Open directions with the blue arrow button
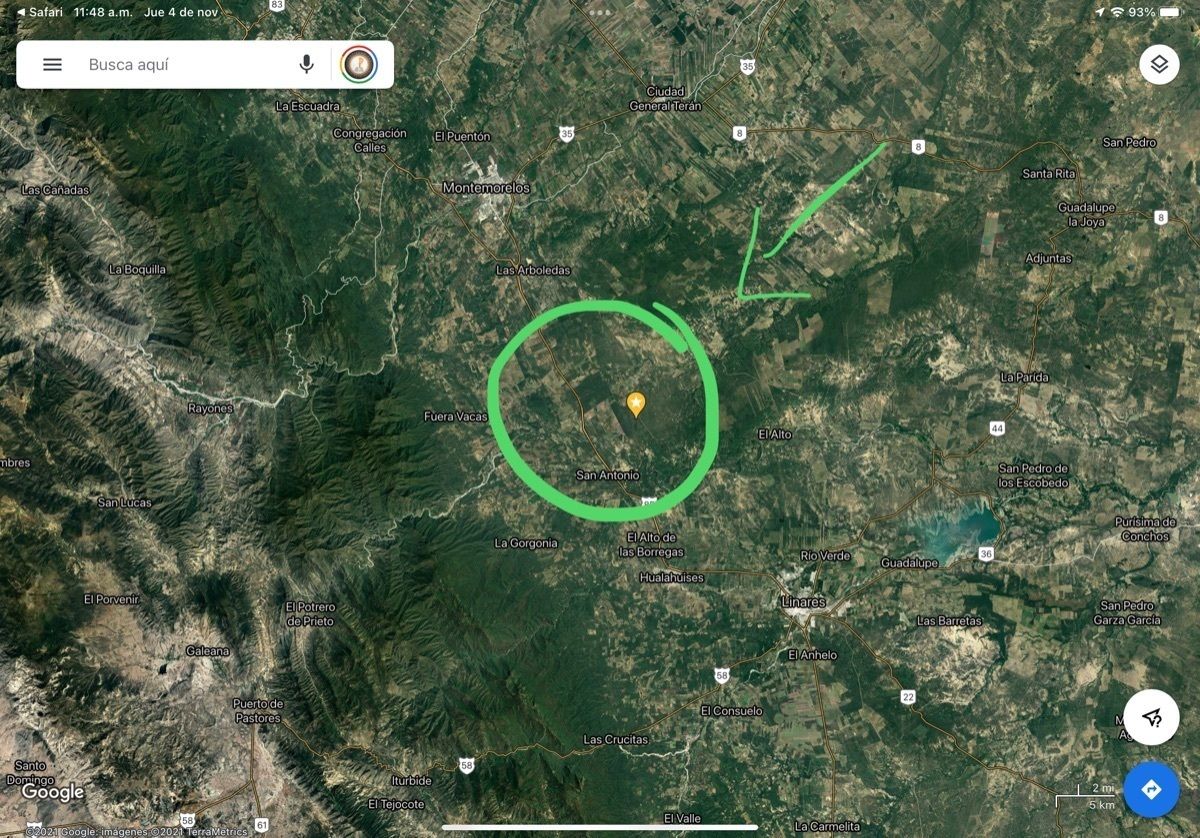Viewport: 1200px width, 838px height. (1151, 790)
